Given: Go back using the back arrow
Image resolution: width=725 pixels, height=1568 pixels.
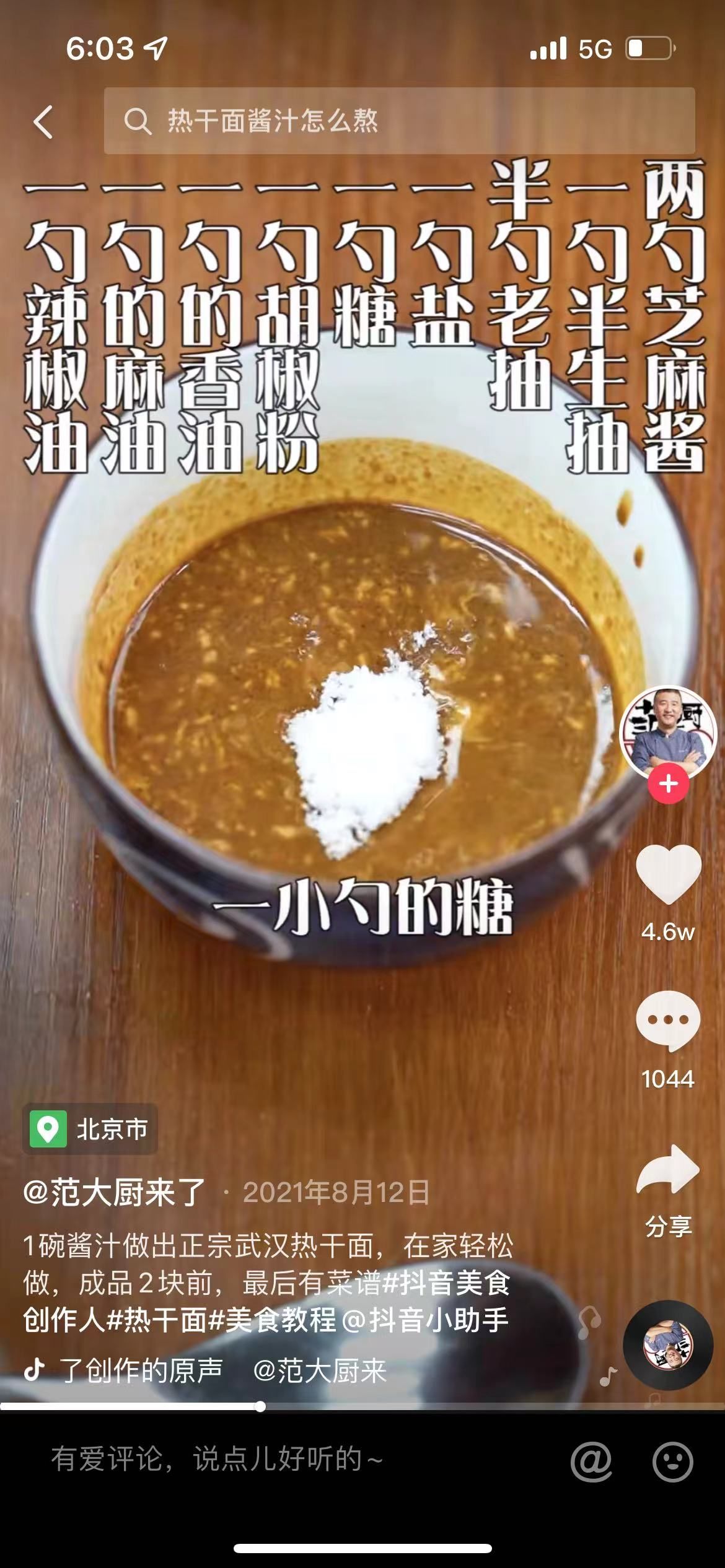Looking at the screenshot, I should pos(43,121).
